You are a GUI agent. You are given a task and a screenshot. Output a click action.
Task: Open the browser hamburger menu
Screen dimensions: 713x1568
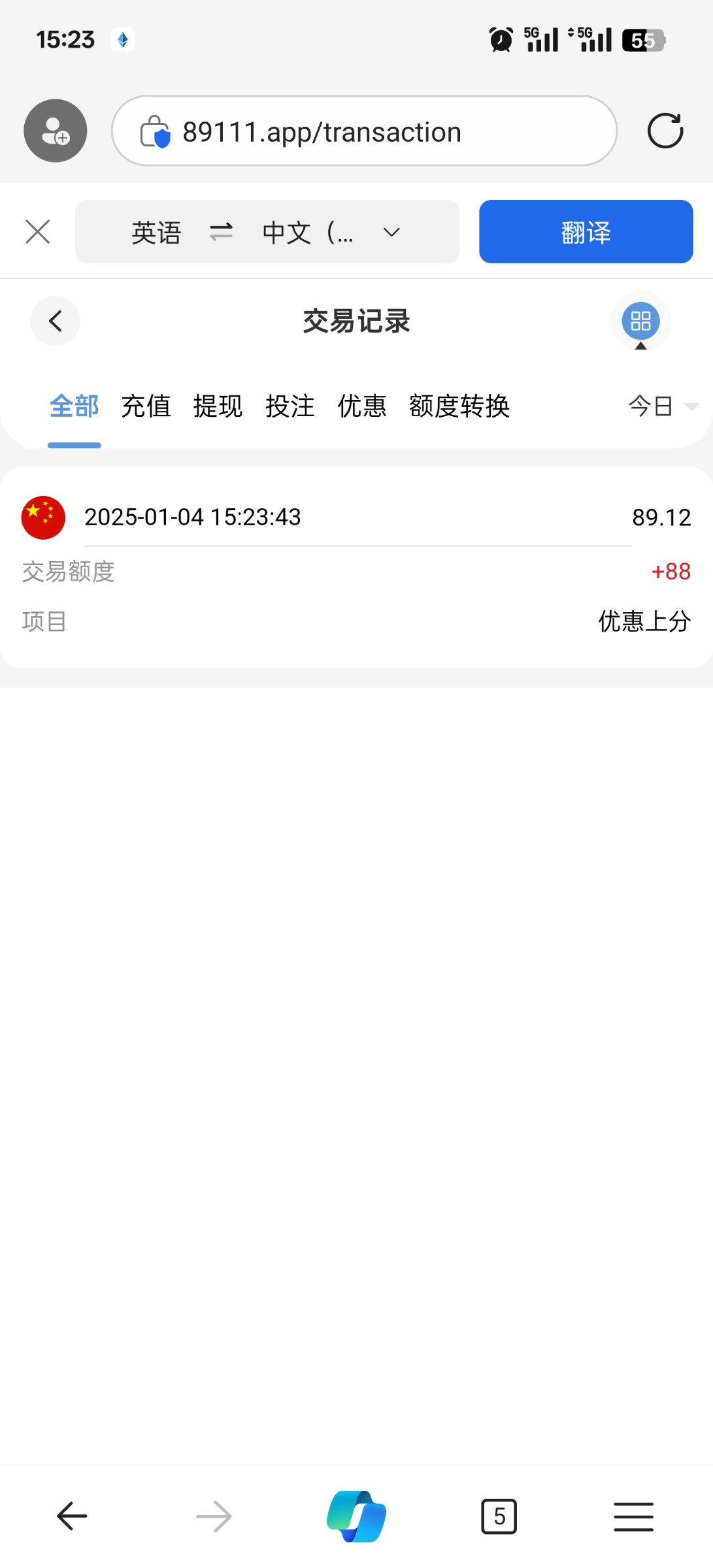coord(633,1516)
